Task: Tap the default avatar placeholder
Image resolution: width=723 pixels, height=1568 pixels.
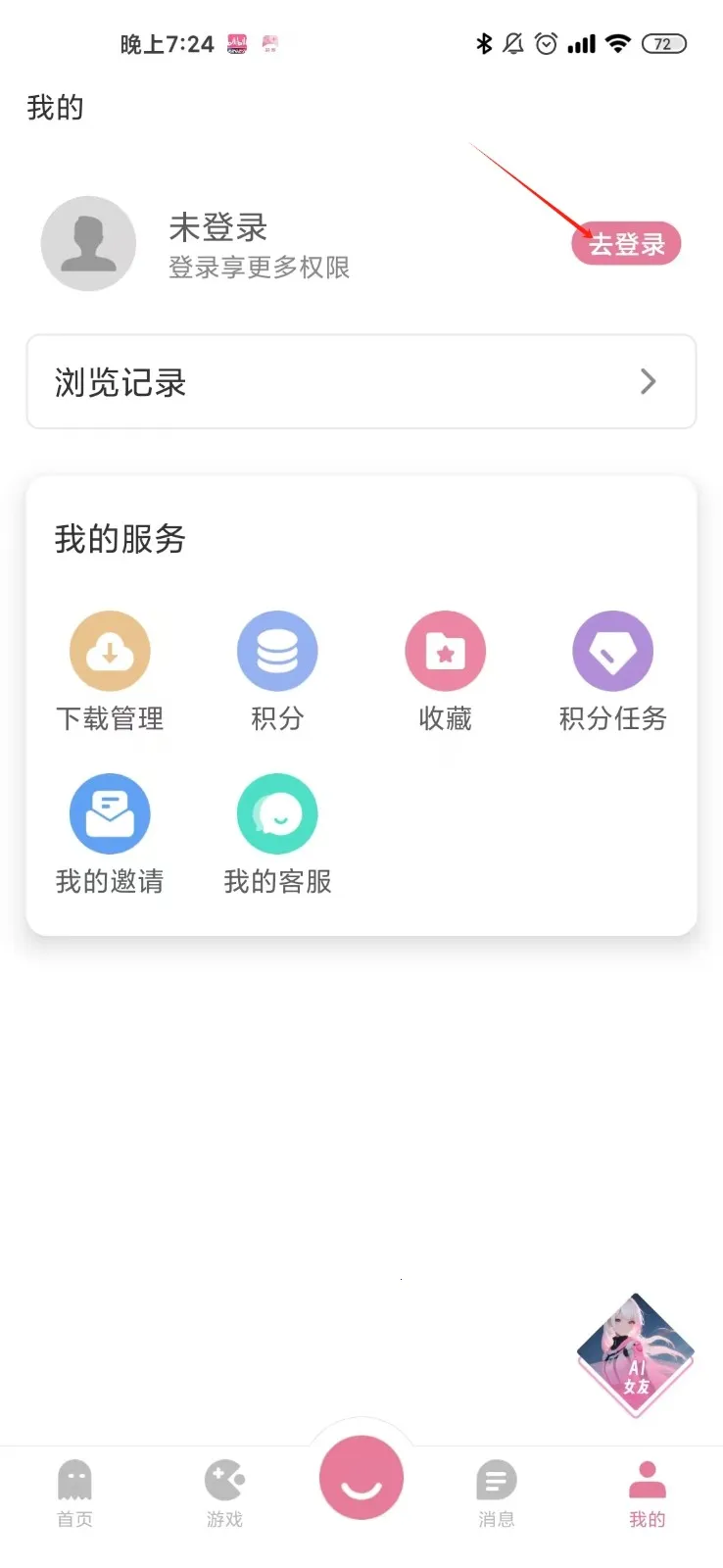Action: [88, 243]
